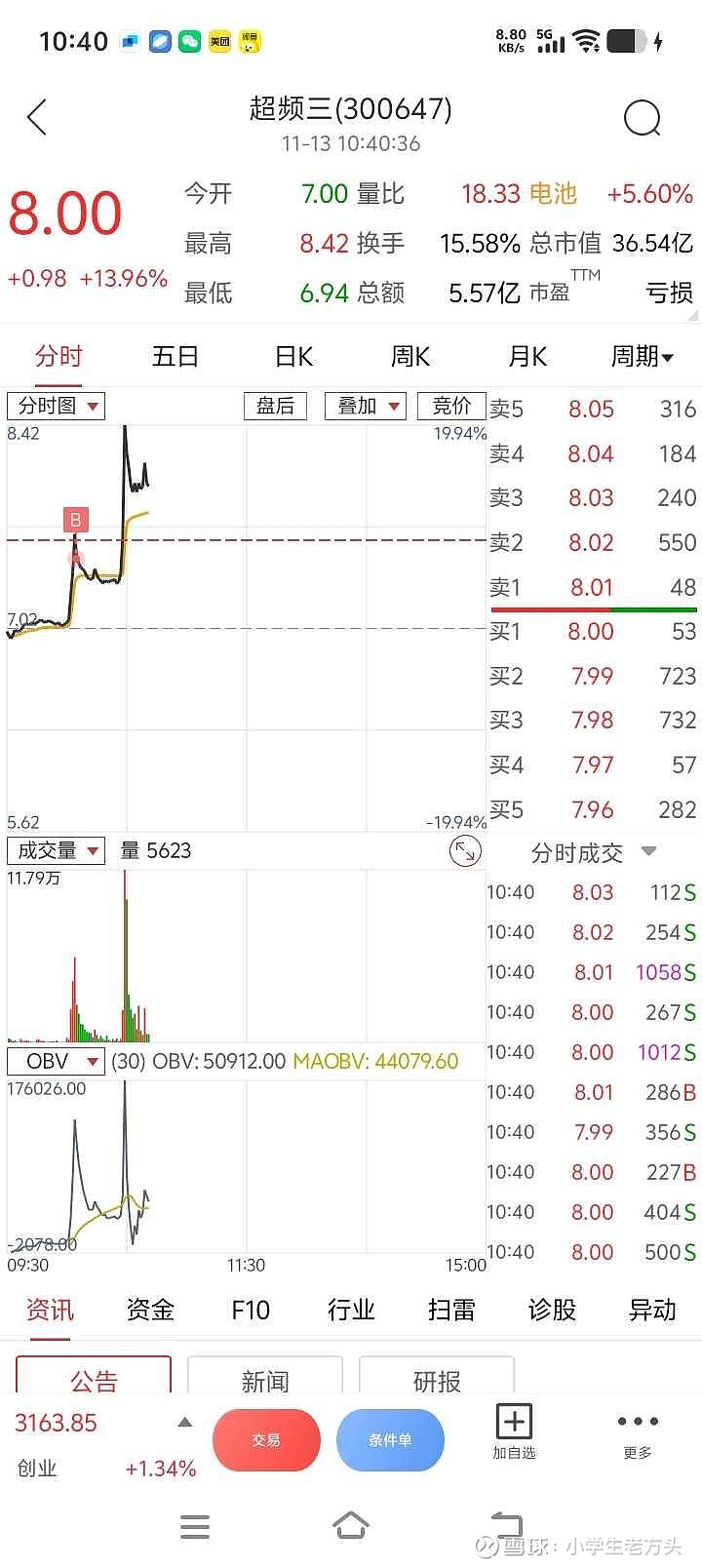
Task: Enable the 竞价 auction view
Action: [451, 406]
